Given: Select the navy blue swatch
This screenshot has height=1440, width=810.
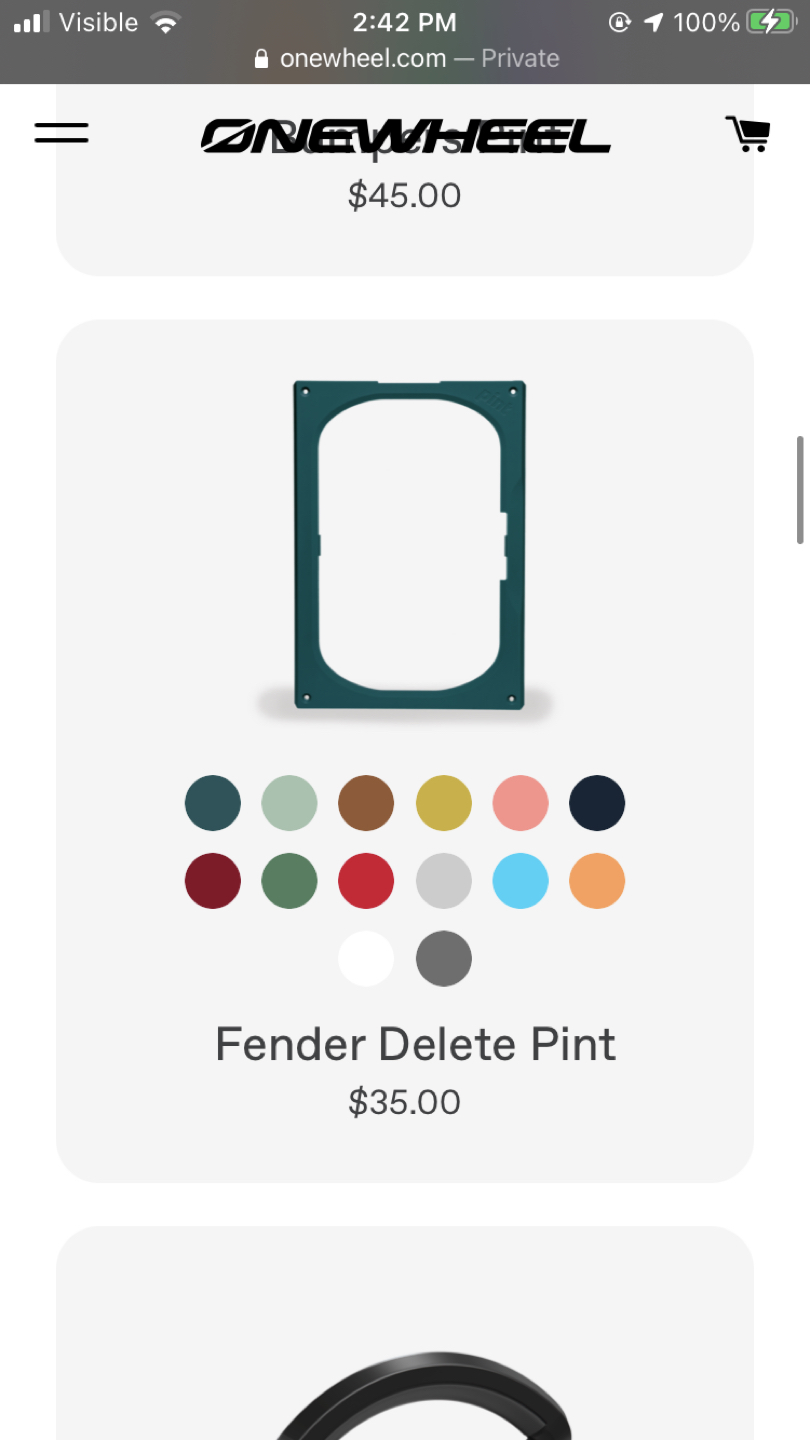Looking at the screenshot, I should point(597,803).
